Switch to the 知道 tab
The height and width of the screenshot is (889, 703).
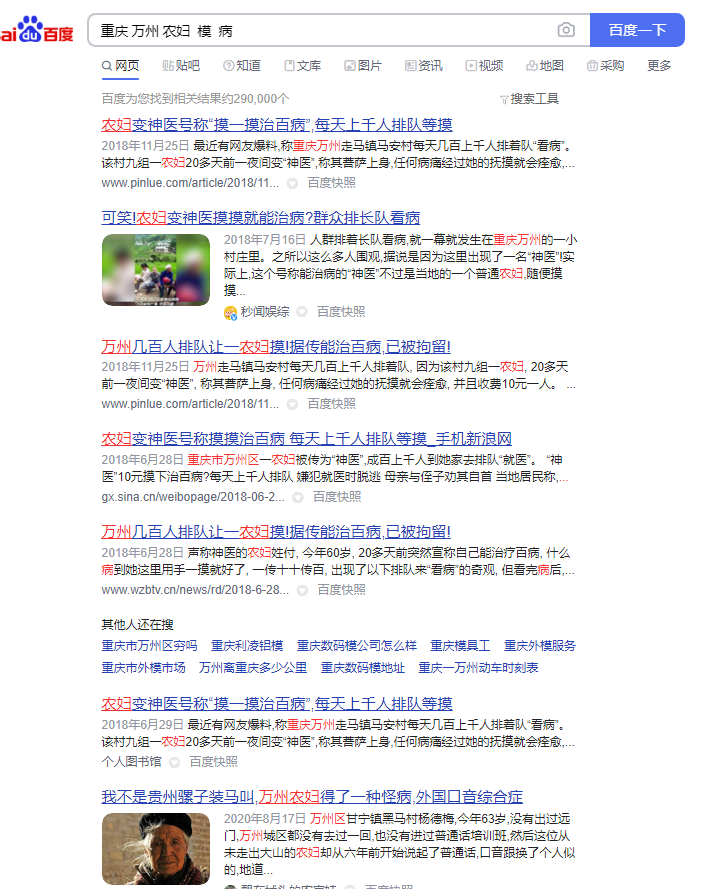tap(241, 66)
